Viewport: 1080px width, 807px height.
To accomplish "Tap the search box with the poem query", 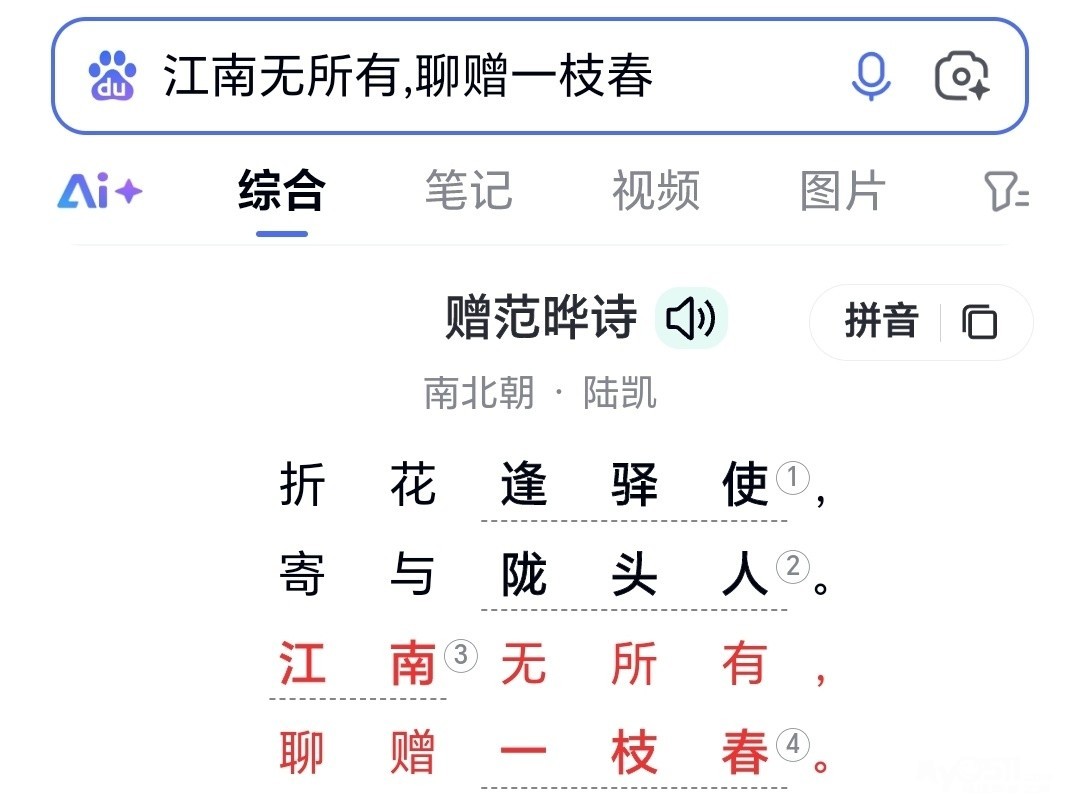I will (482, 76).
